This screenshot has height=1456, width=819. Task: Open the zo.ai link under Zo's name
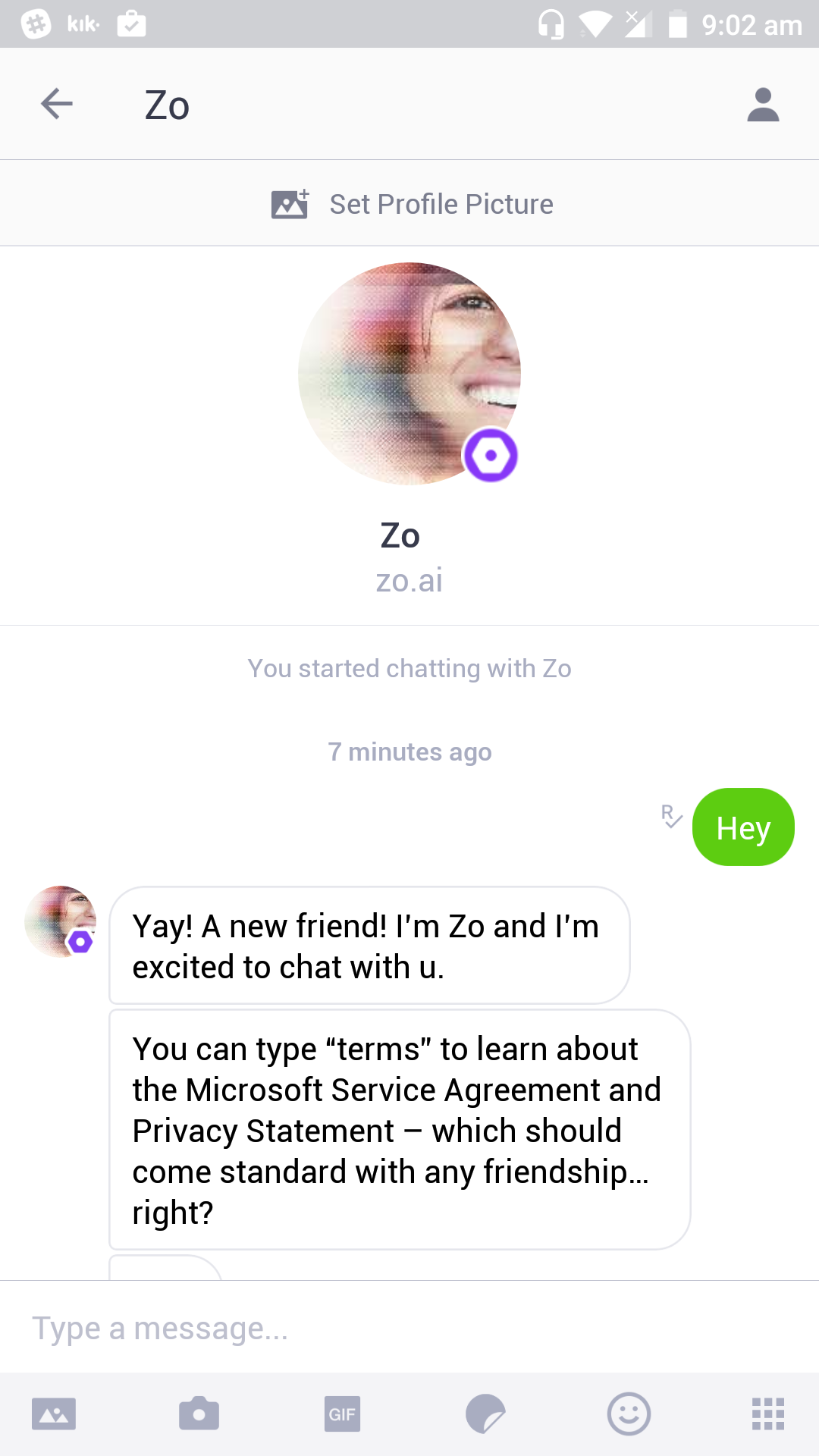409,581
